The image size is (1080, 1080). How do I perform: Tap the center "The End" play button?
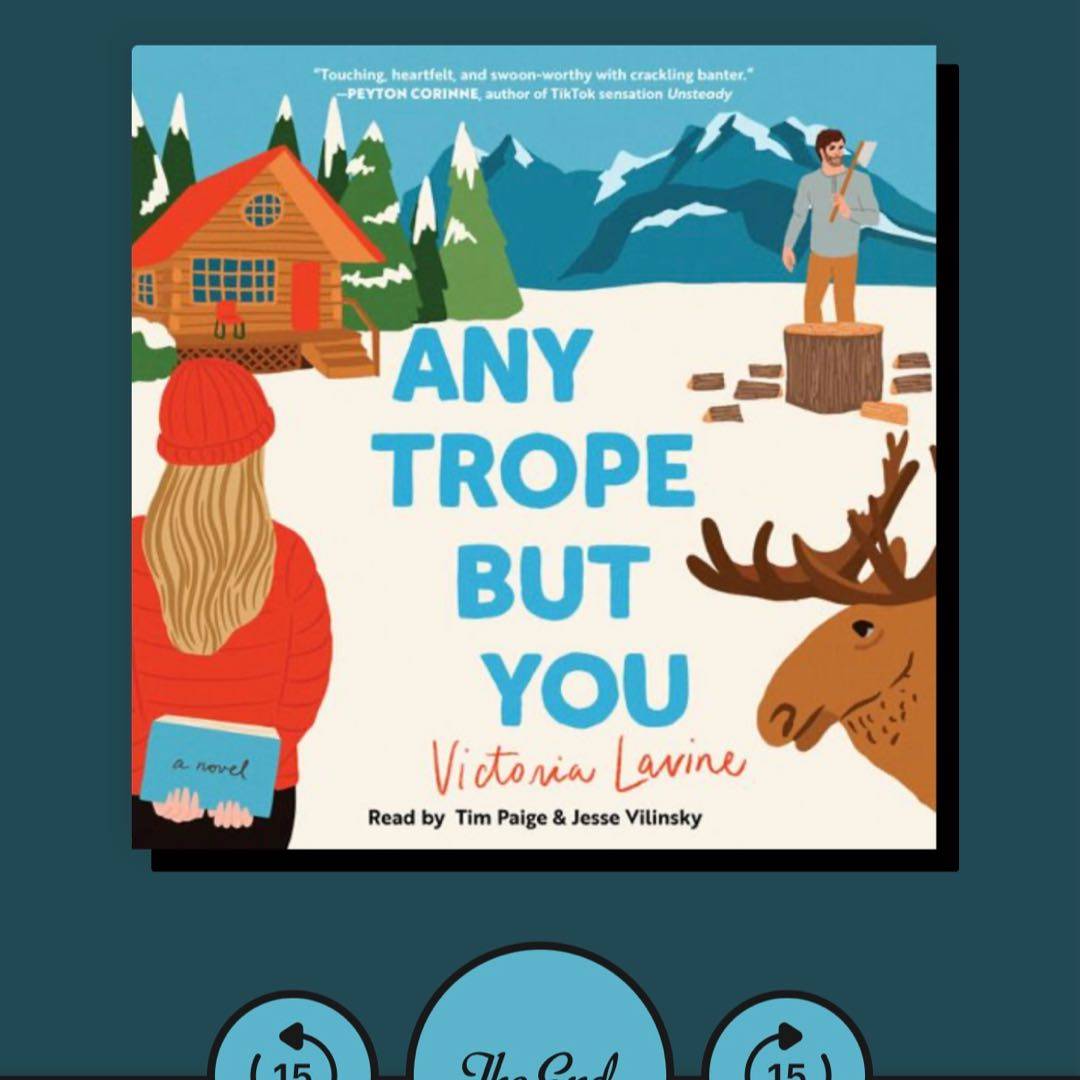pyautogui.click(x=540, y=1030)
